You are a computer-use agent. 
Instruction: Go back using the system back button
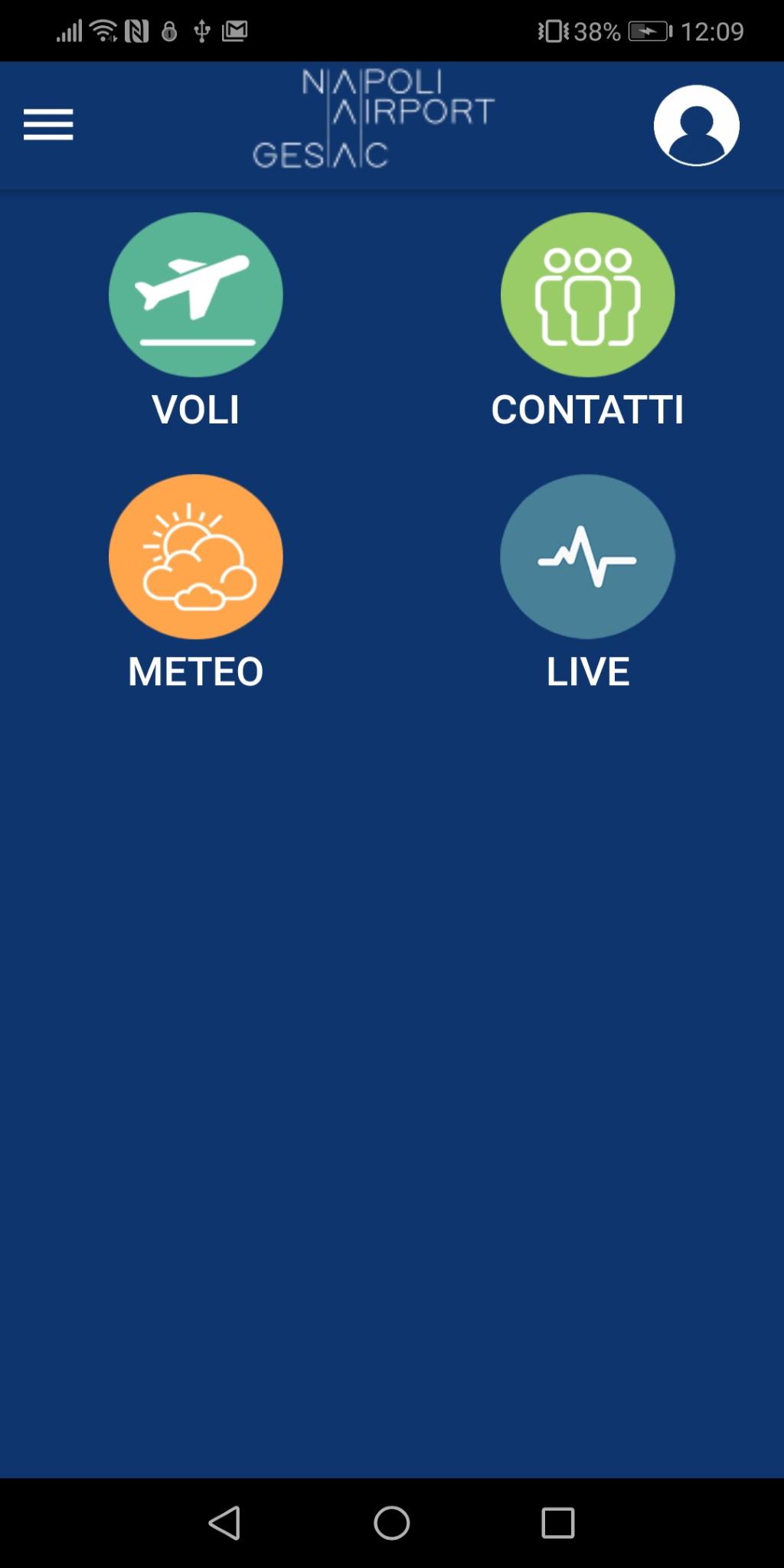pos(225,1523)
